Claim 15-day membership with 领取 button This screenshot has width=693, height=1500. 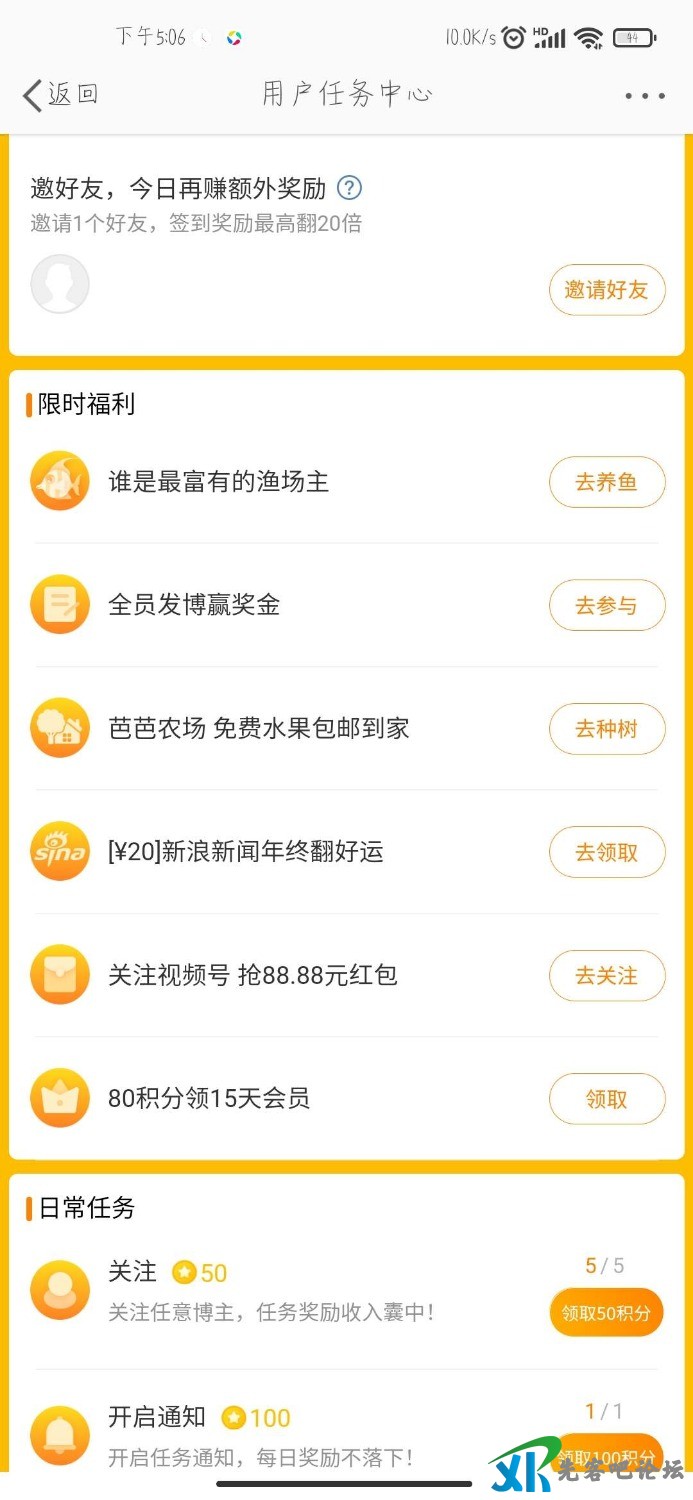(606, 1099)
